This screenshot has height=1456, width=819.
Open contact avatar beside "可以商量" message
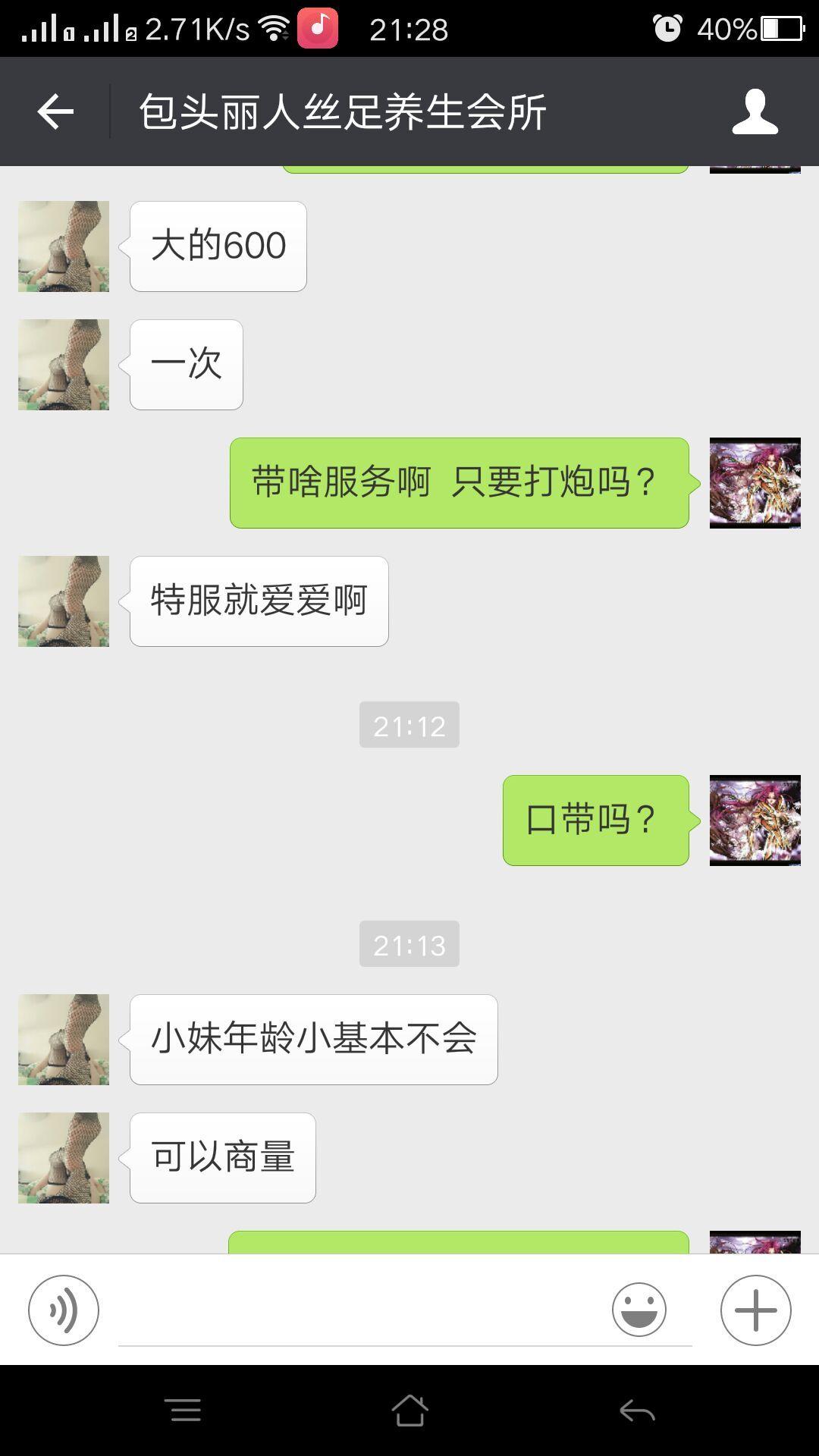tap(64, 1158)
